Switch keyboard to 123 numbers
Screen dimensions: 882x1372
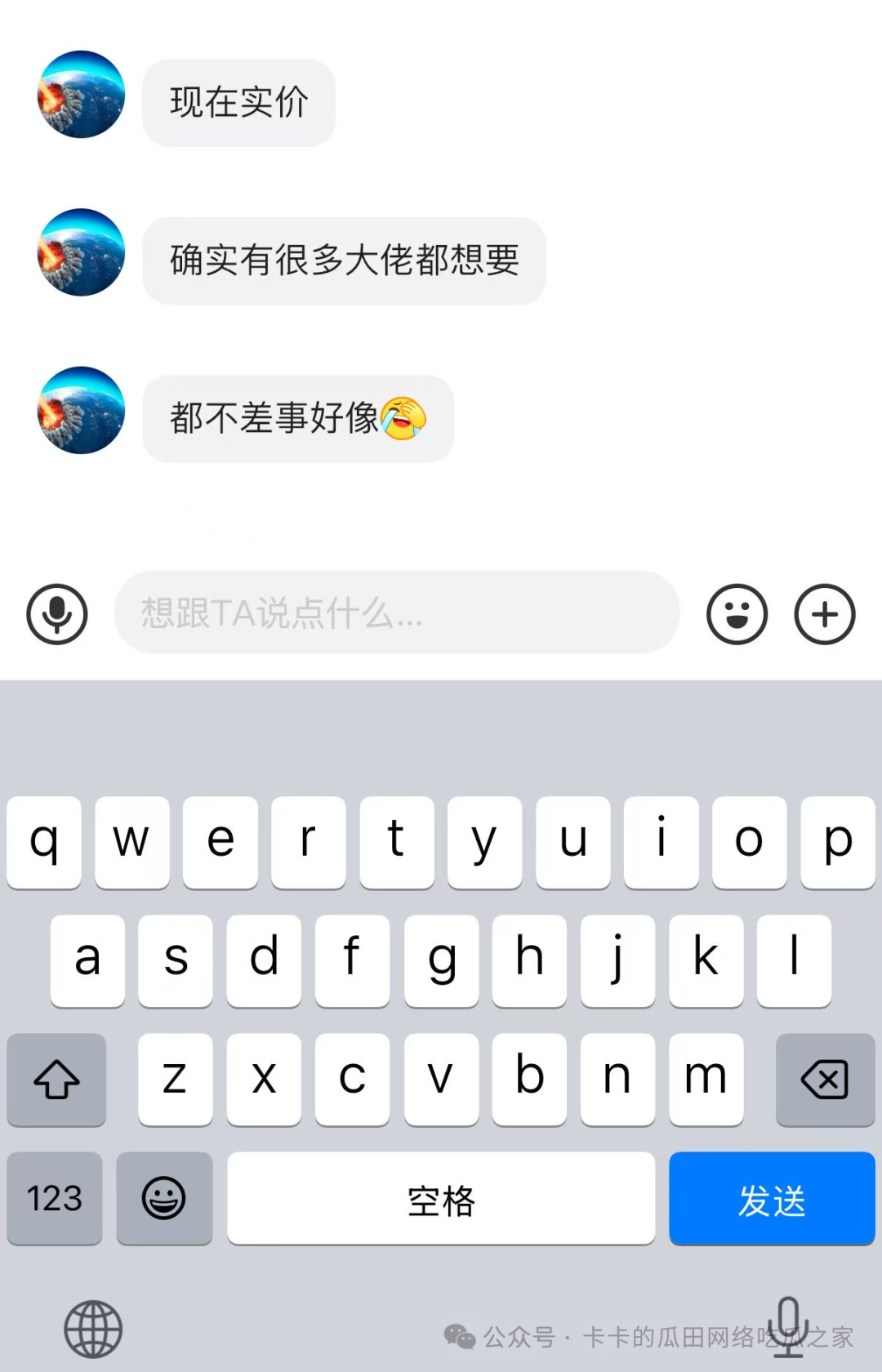coord(55,1199)
